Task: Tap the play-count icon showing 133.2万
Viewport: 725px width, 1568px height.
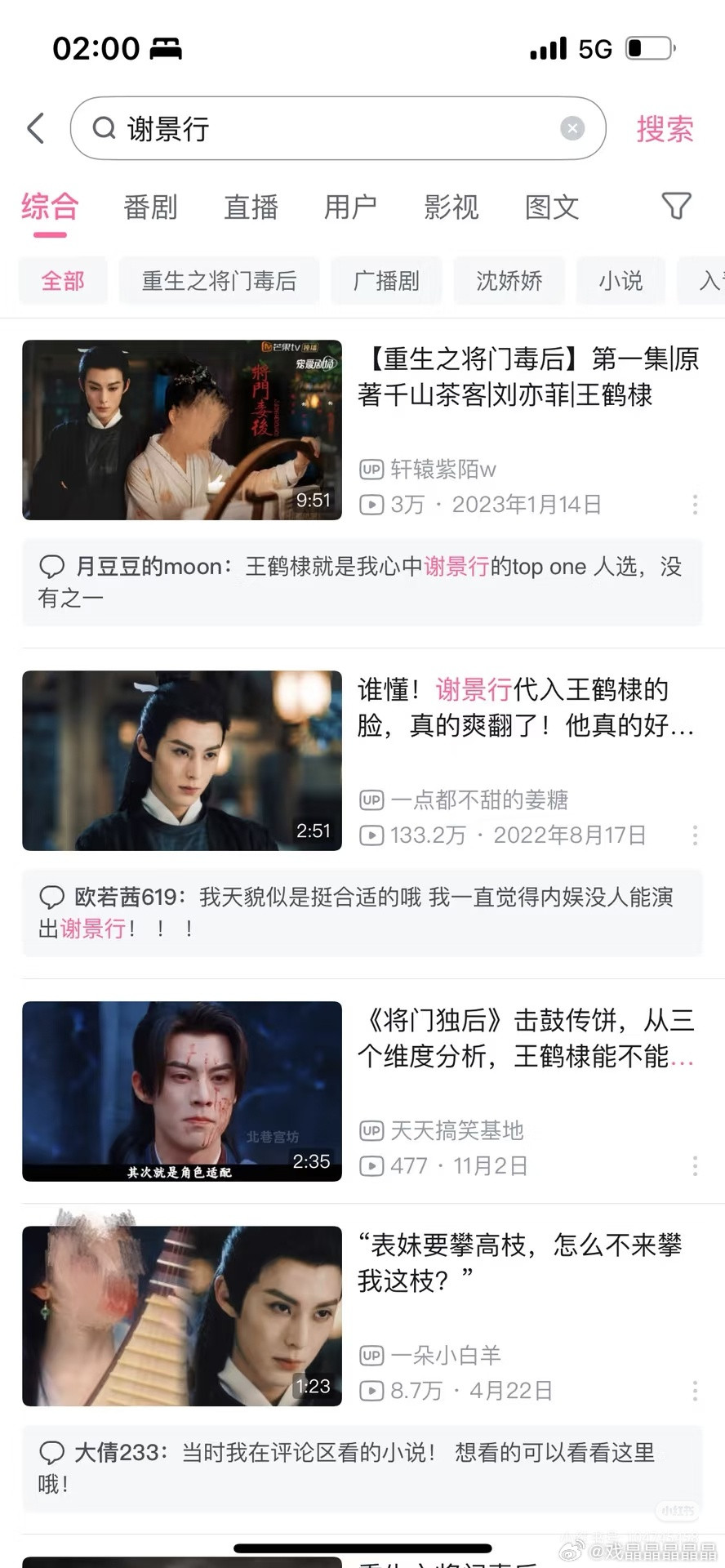Action: (371, 835)
